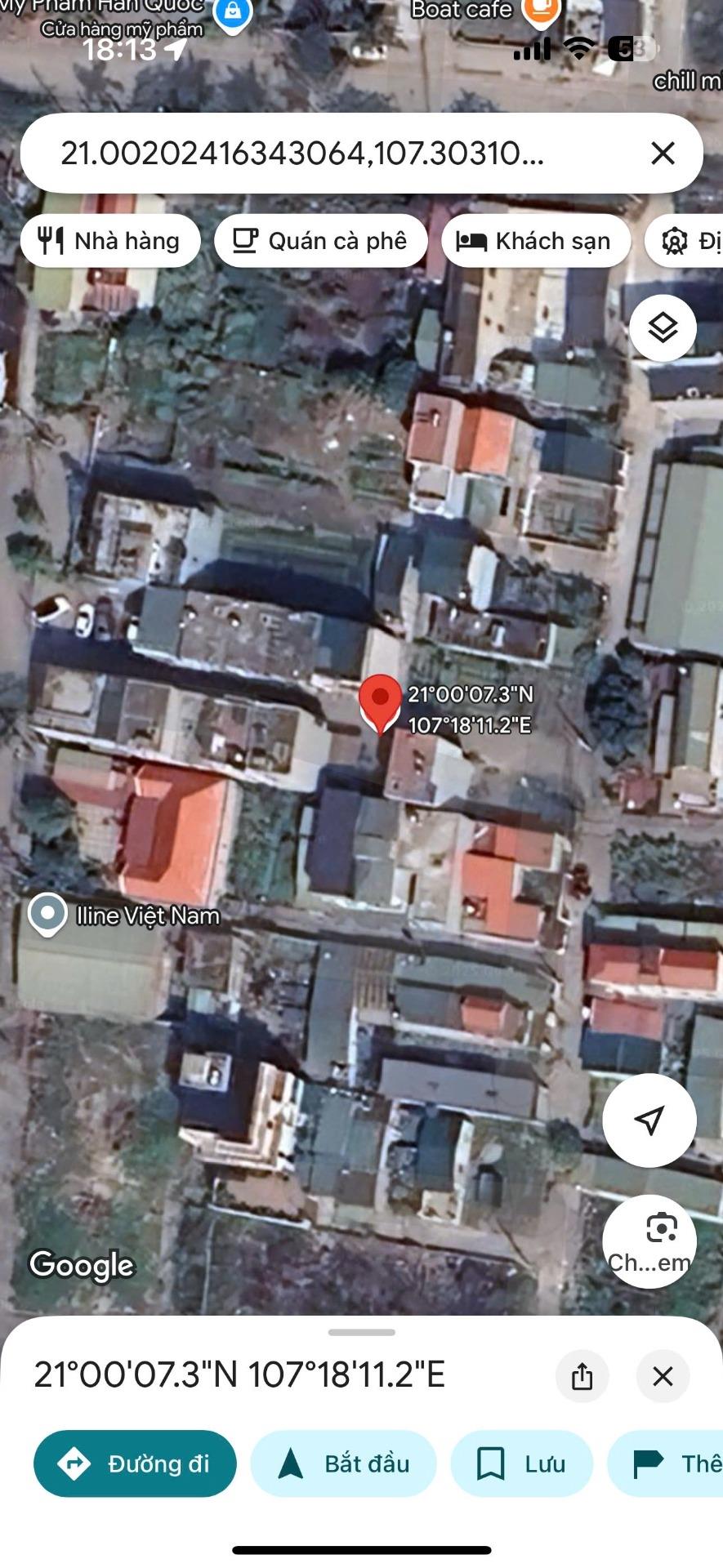The width and height of the screenshot is (723, 1568).
Task: Get directions with Đường đi
Action: coord(135,1463)
